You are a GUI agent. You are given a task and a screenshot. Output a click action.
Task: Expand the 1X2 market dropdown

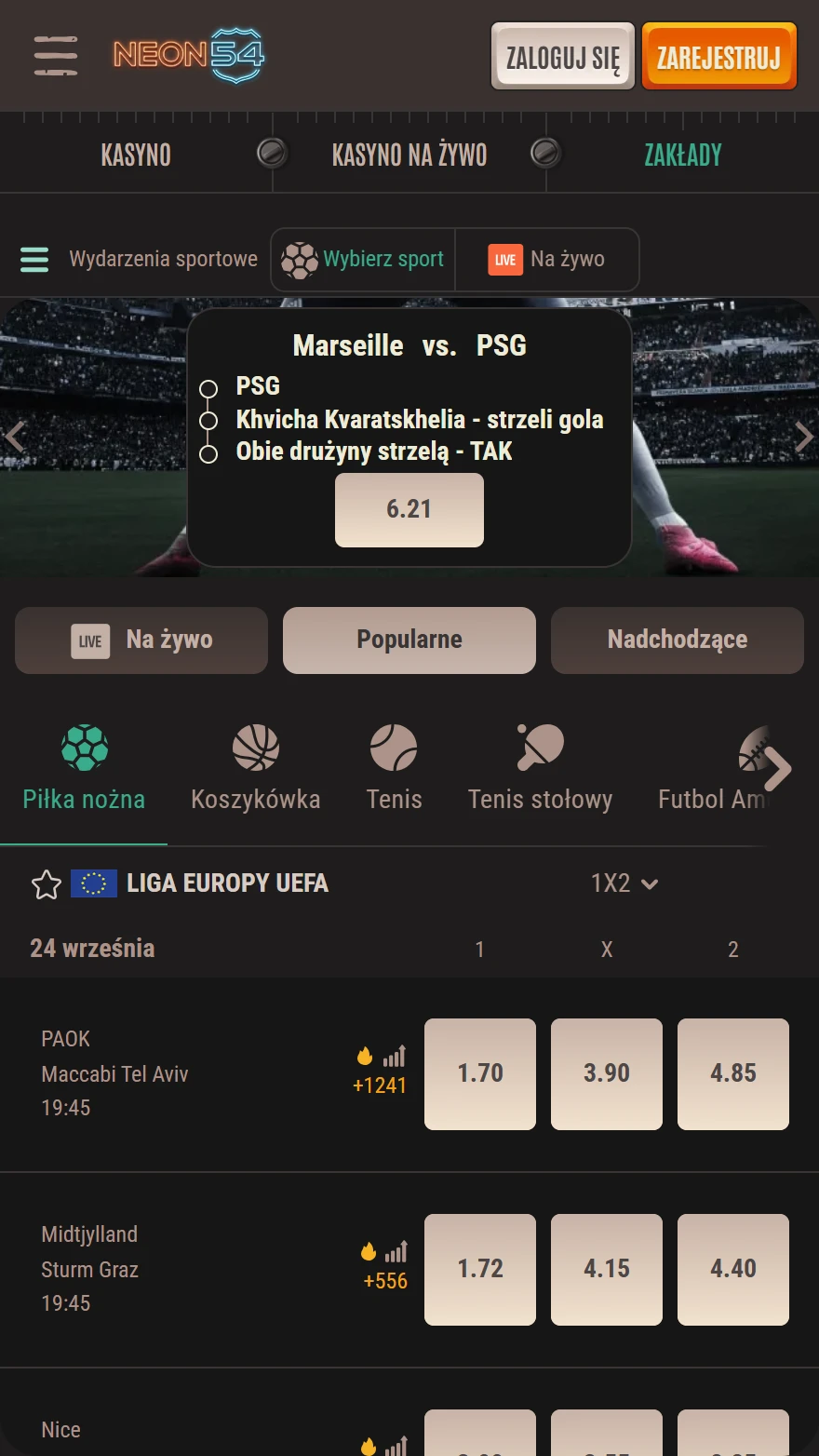[x=624, y=883]
